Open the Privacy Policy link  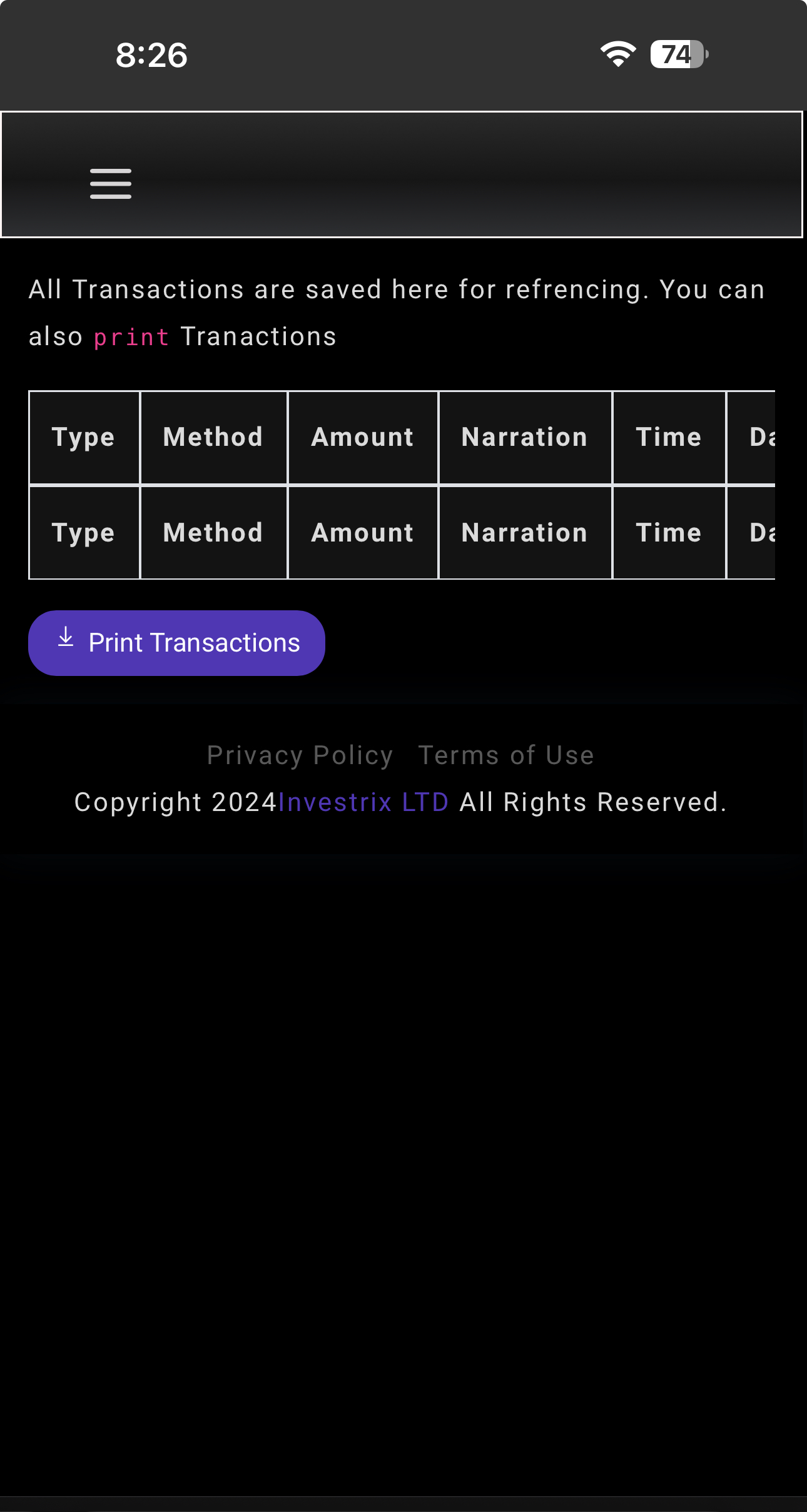(300, 755)
